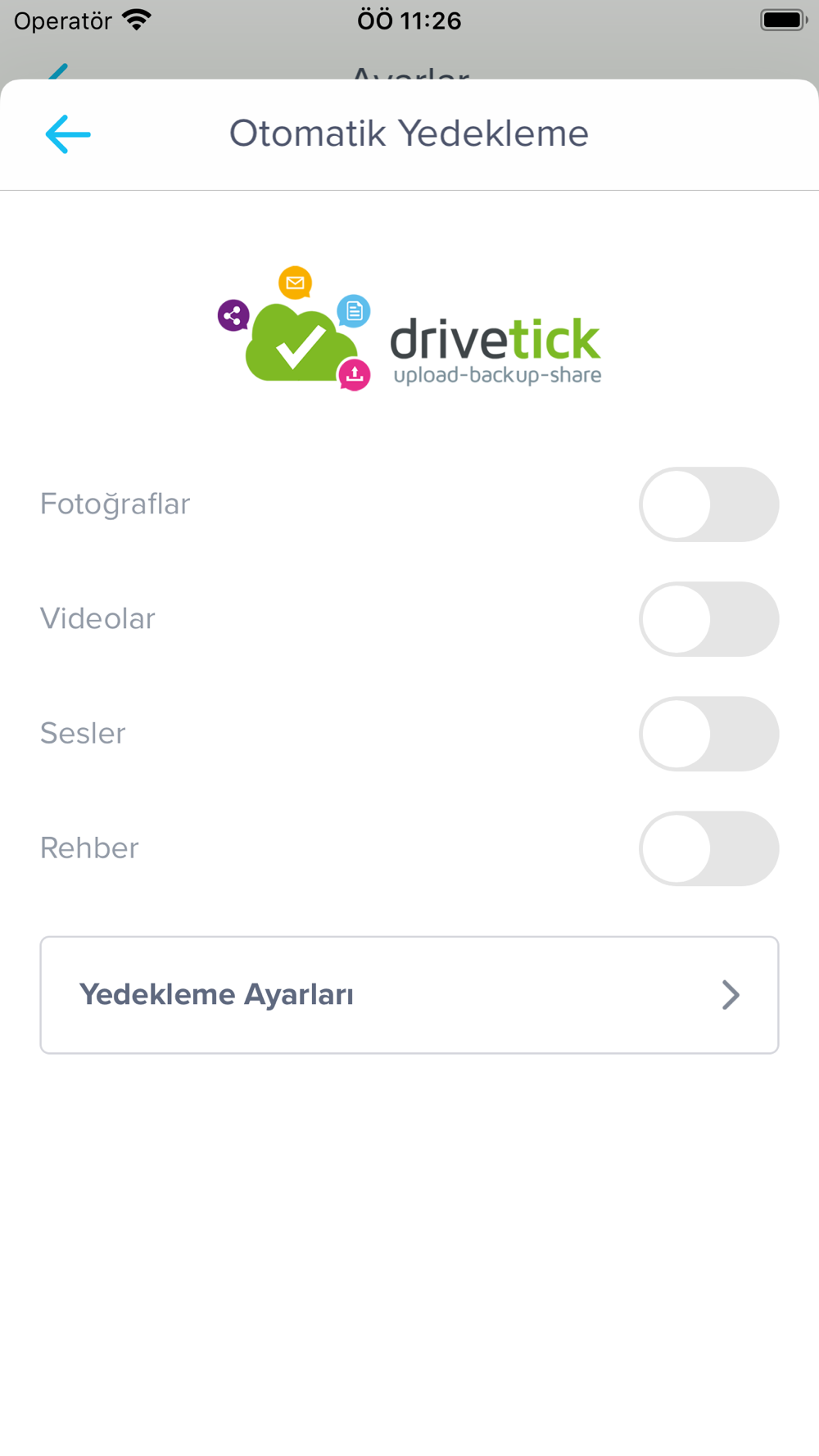
Task: Open Yedekleme Ayarları
Action: 409,995
